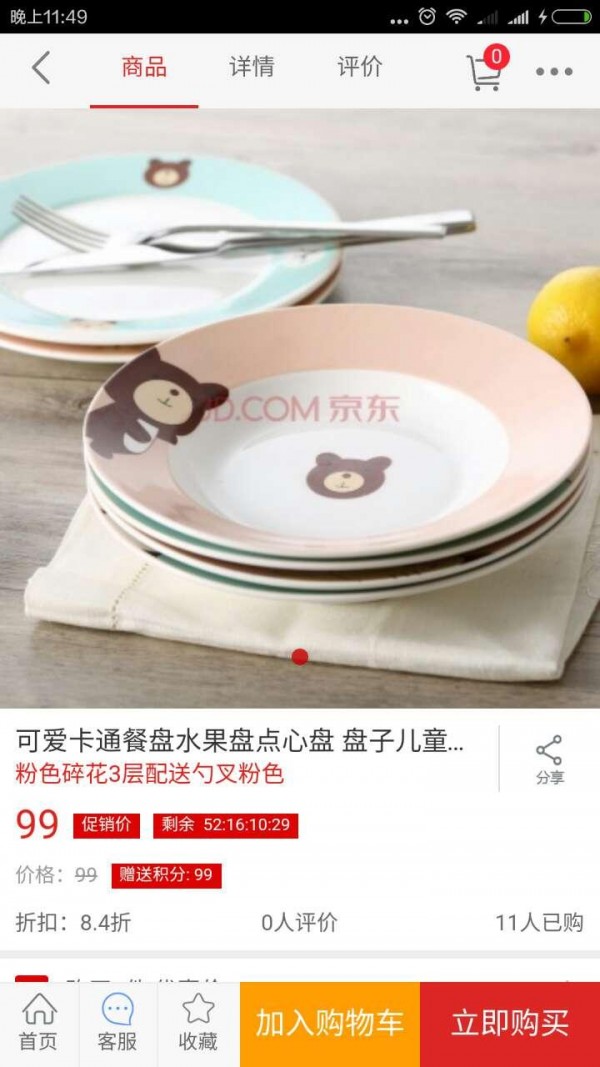Go to 首页 home
Screen dimensions: 600x1067
(x=38, y=1023)
